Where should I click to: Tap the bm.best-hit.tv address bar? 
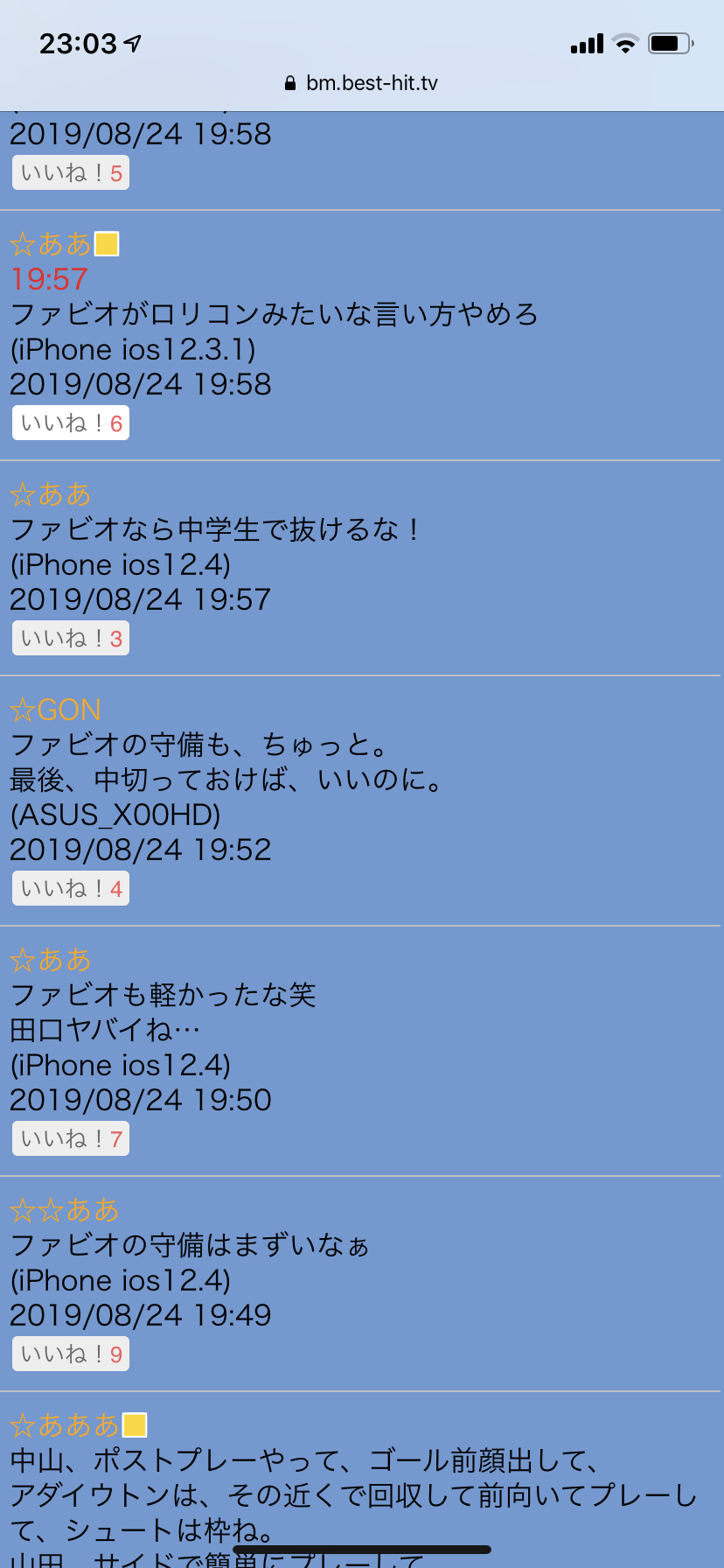362,83
